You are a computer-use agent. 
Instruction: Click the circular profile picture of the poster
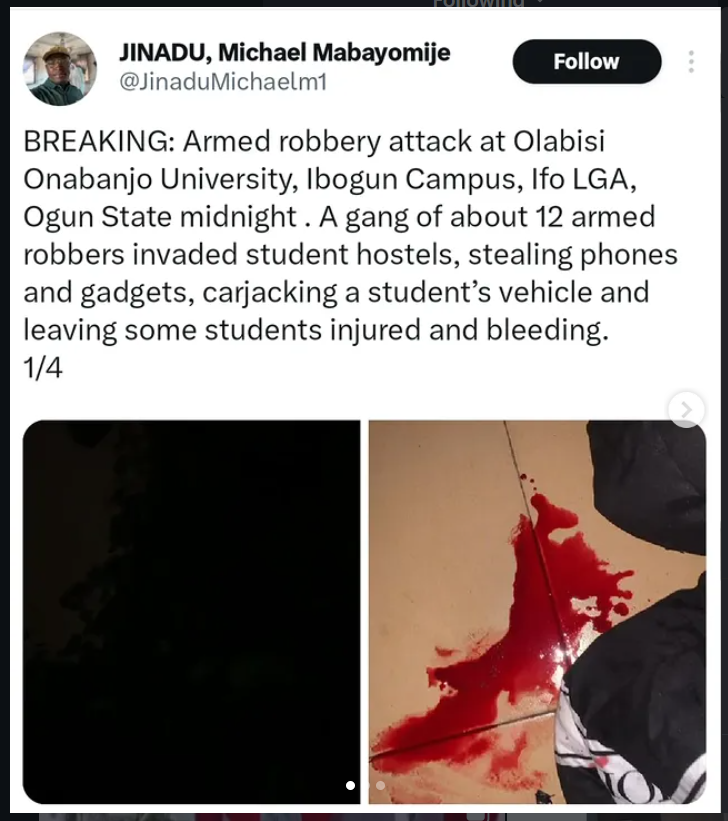[x=62, y=61]
